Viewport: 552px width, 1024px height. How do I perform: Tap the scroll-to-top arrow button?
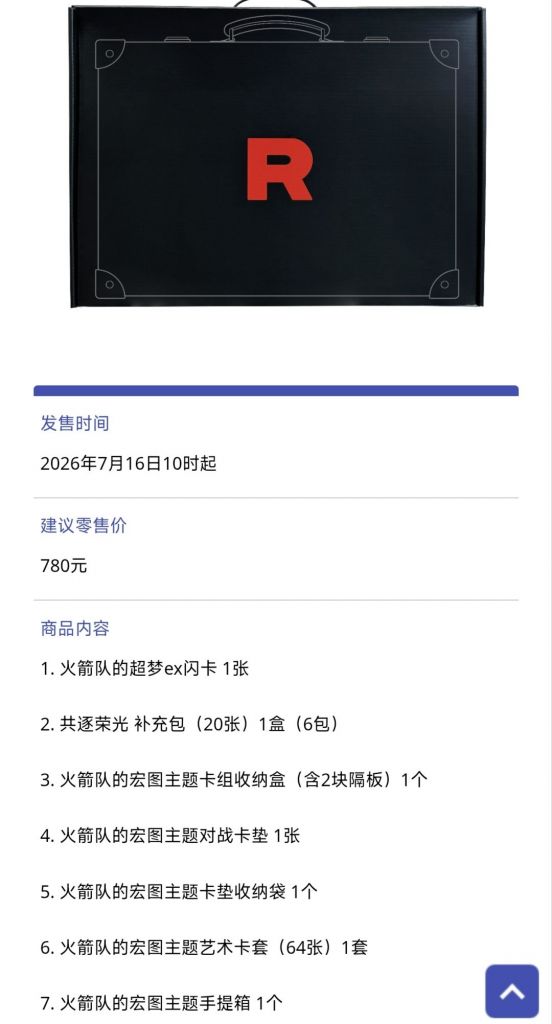click(x=512, y=991)
